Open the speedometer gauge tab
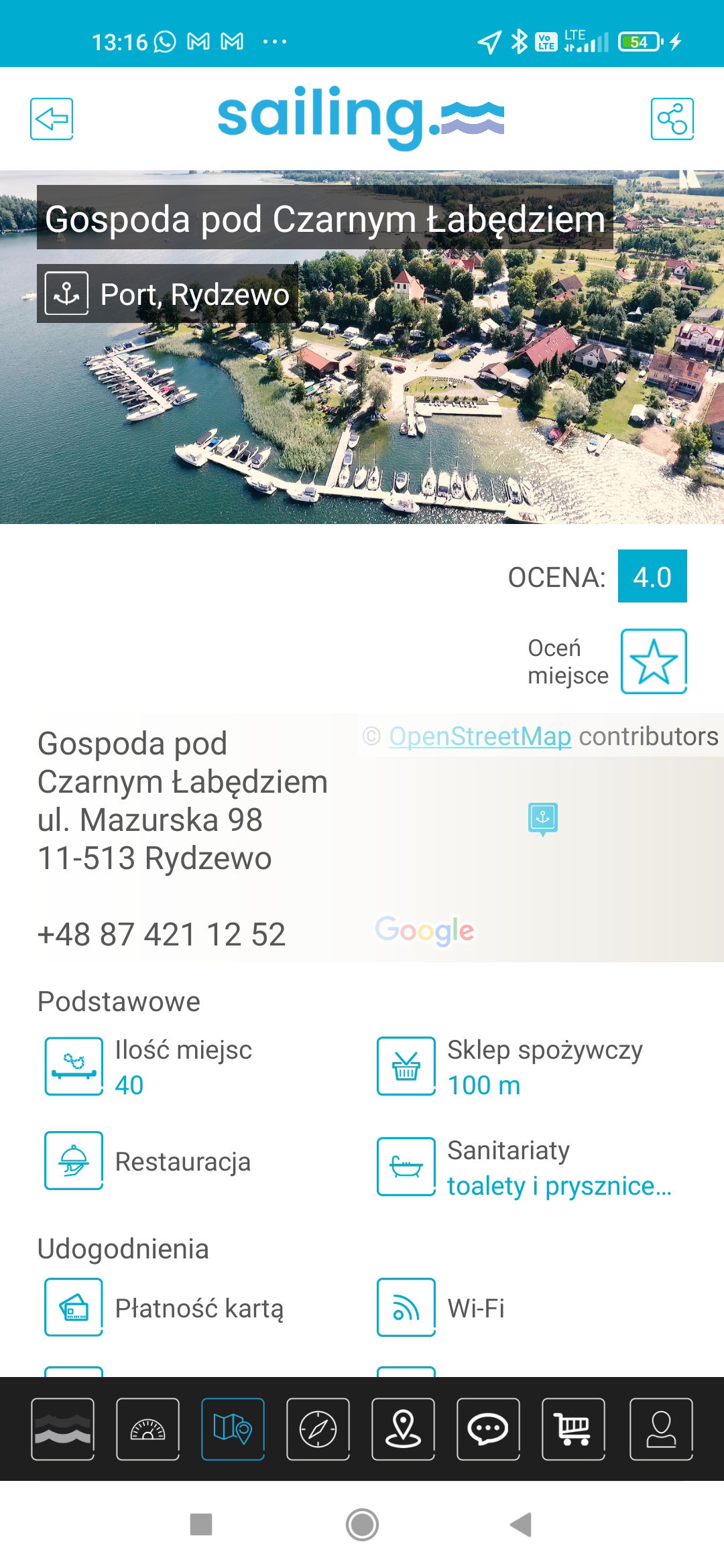 147,1429
